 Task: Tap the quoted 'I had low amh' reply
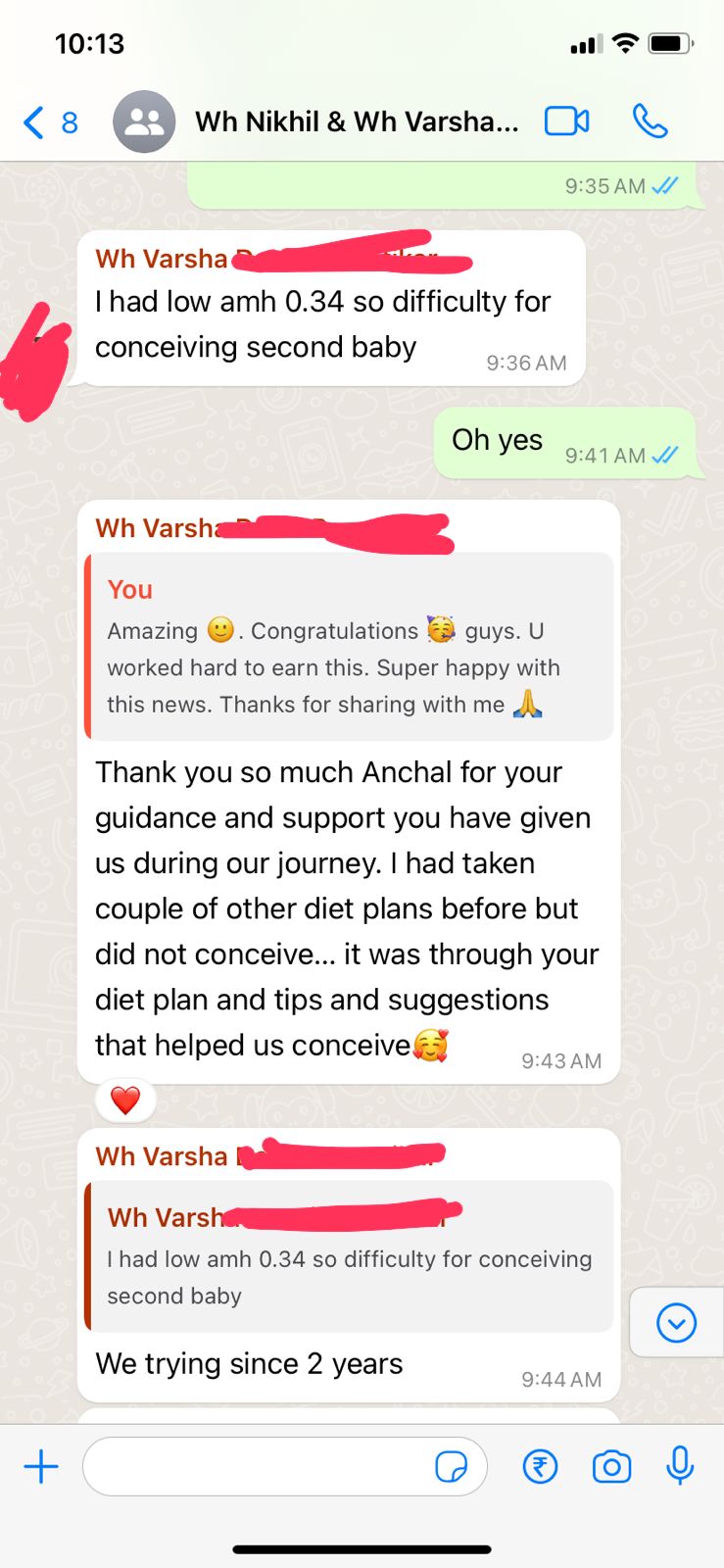tap(350, 1257)
